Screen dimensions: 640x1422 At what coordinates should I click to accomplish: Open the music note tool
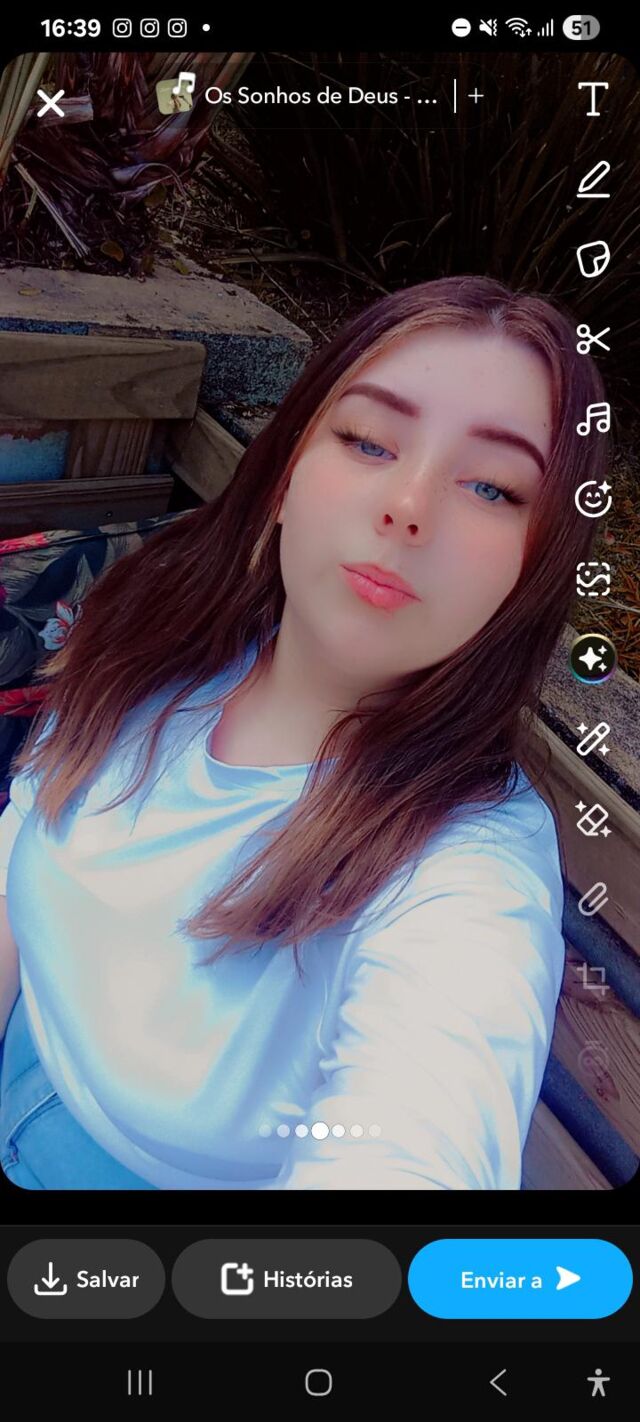tap(593, 419)
